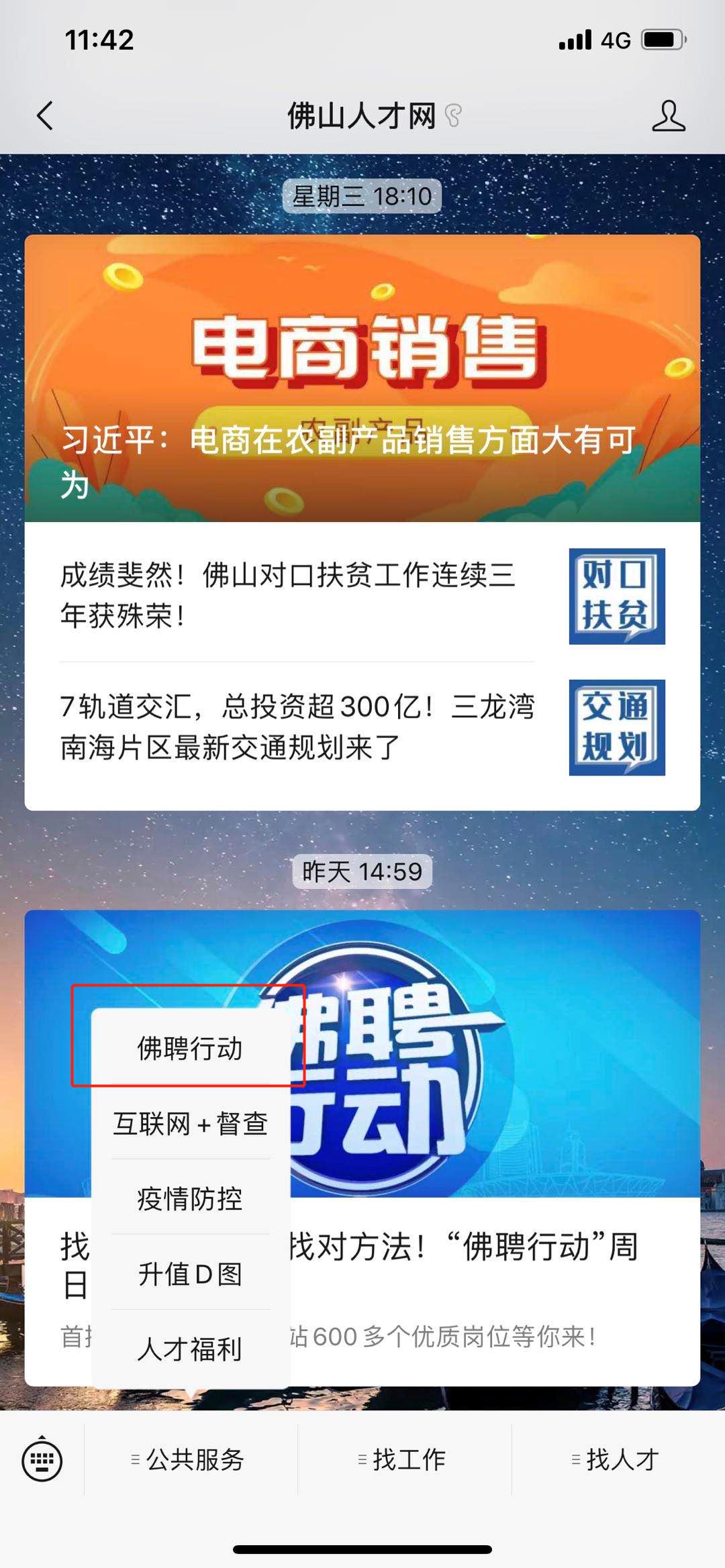Viewport: 725px width, 1568px height.
Task: Open the 三龙湾交通规划 article
Action: [362, 727]
